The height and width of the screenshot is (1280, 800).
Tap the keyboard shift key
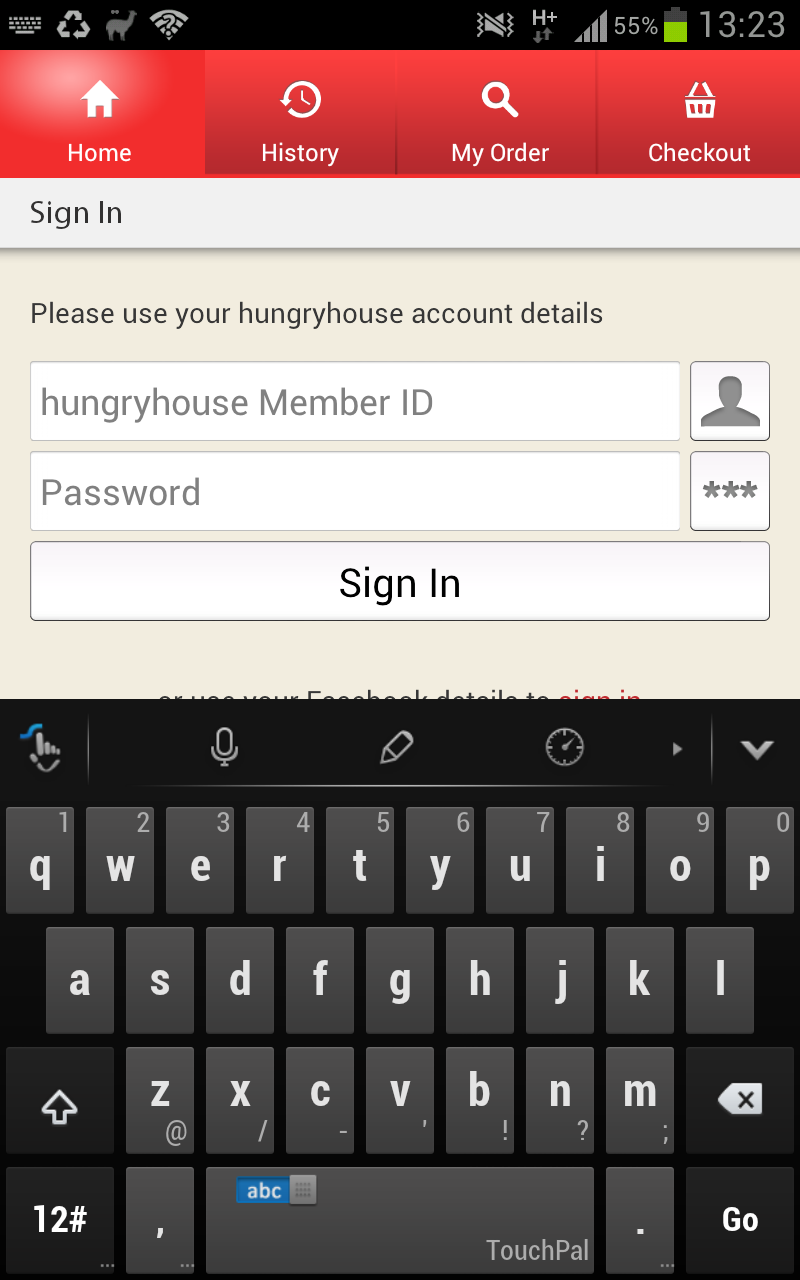tap(60, 1100)
